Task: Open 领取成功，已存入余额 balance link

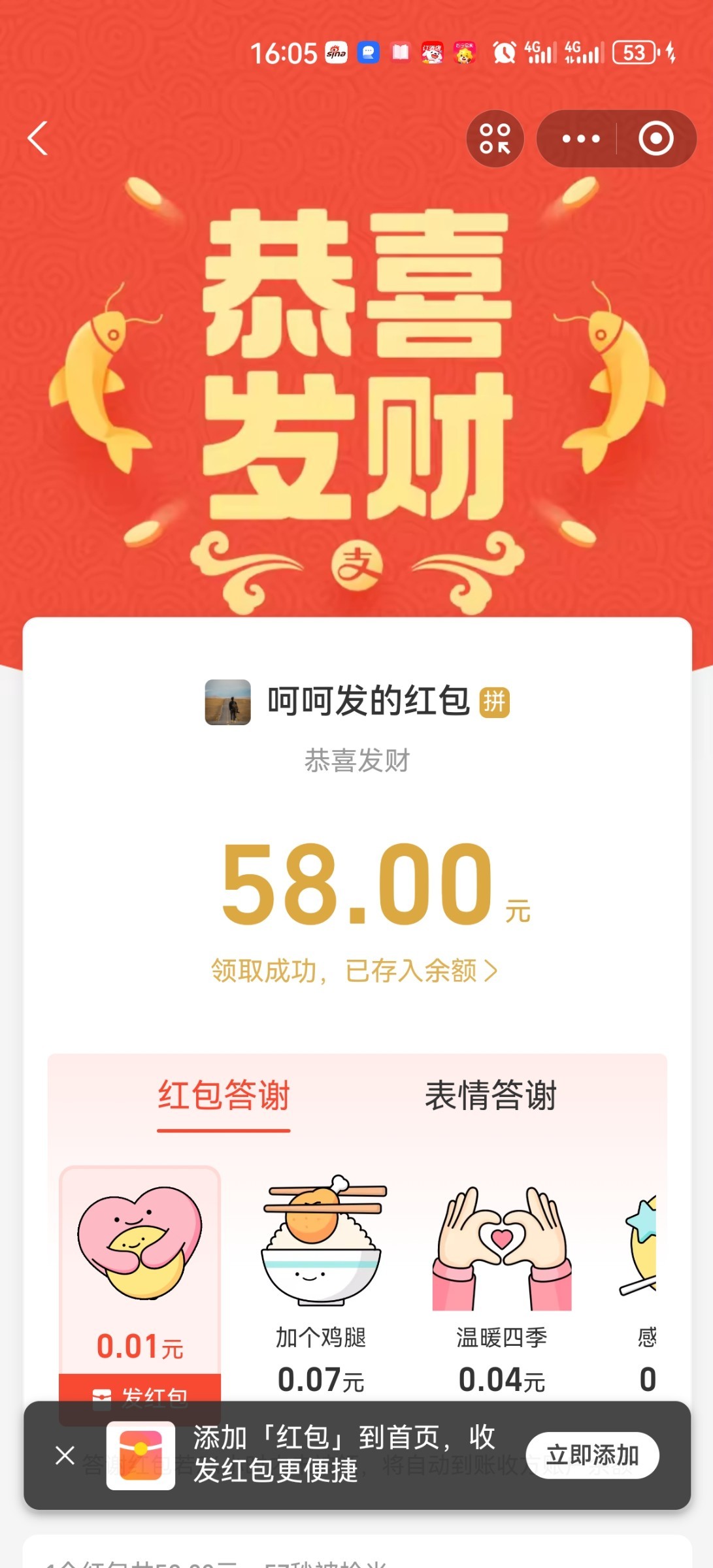Action: (354, 971)
